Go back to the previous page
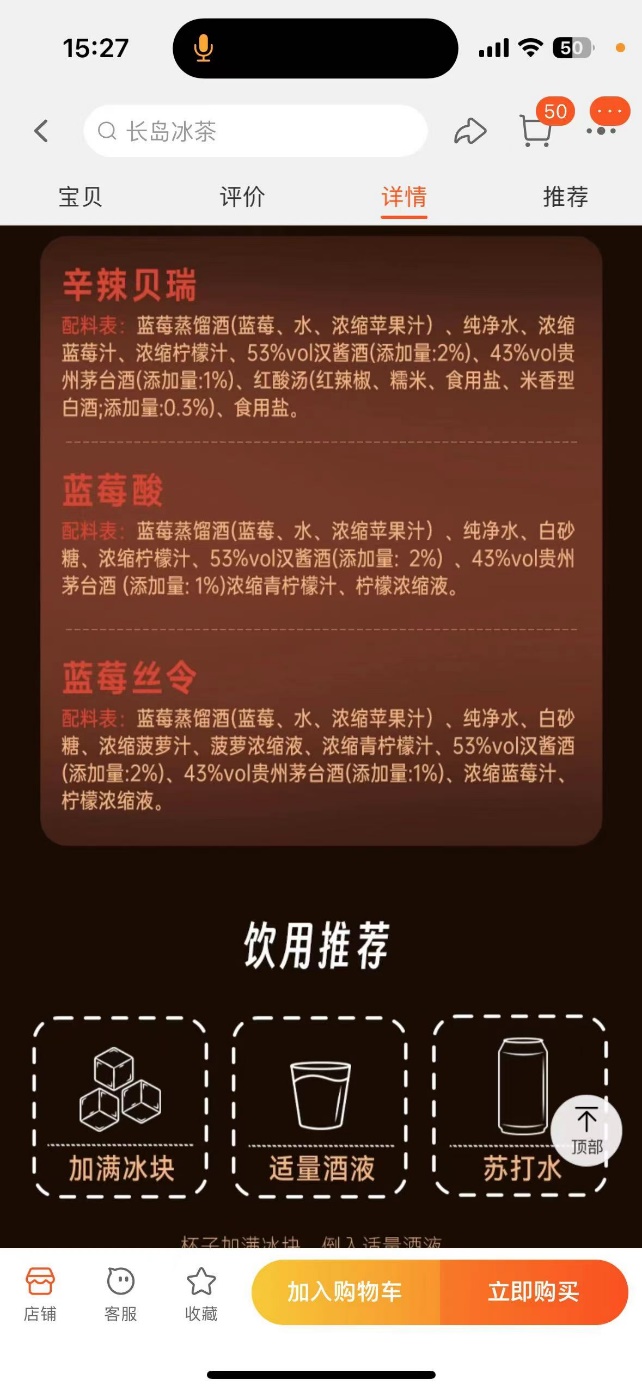This screenshot has height=1392, width=642. [41, 131]
